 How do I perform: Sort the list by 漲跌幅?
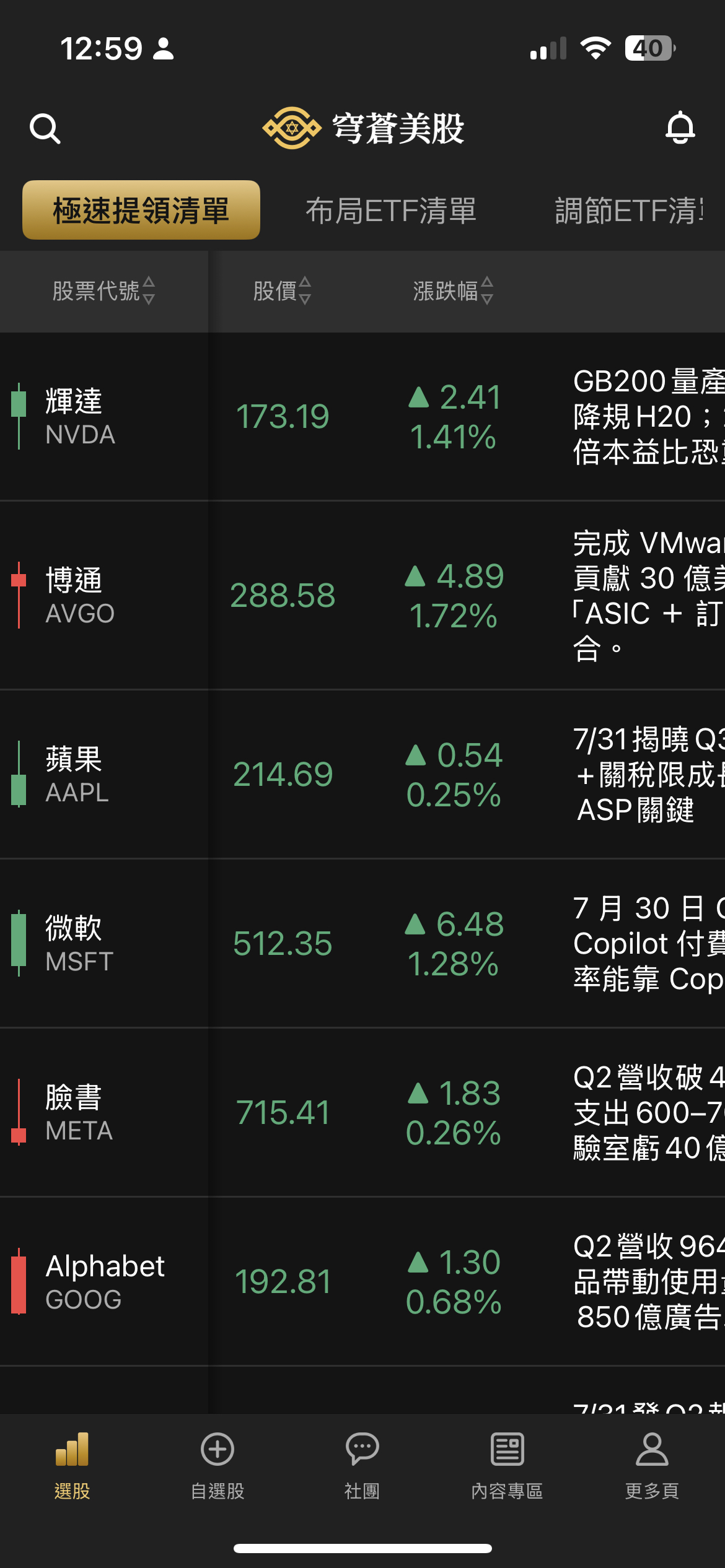tap(453, 290)
